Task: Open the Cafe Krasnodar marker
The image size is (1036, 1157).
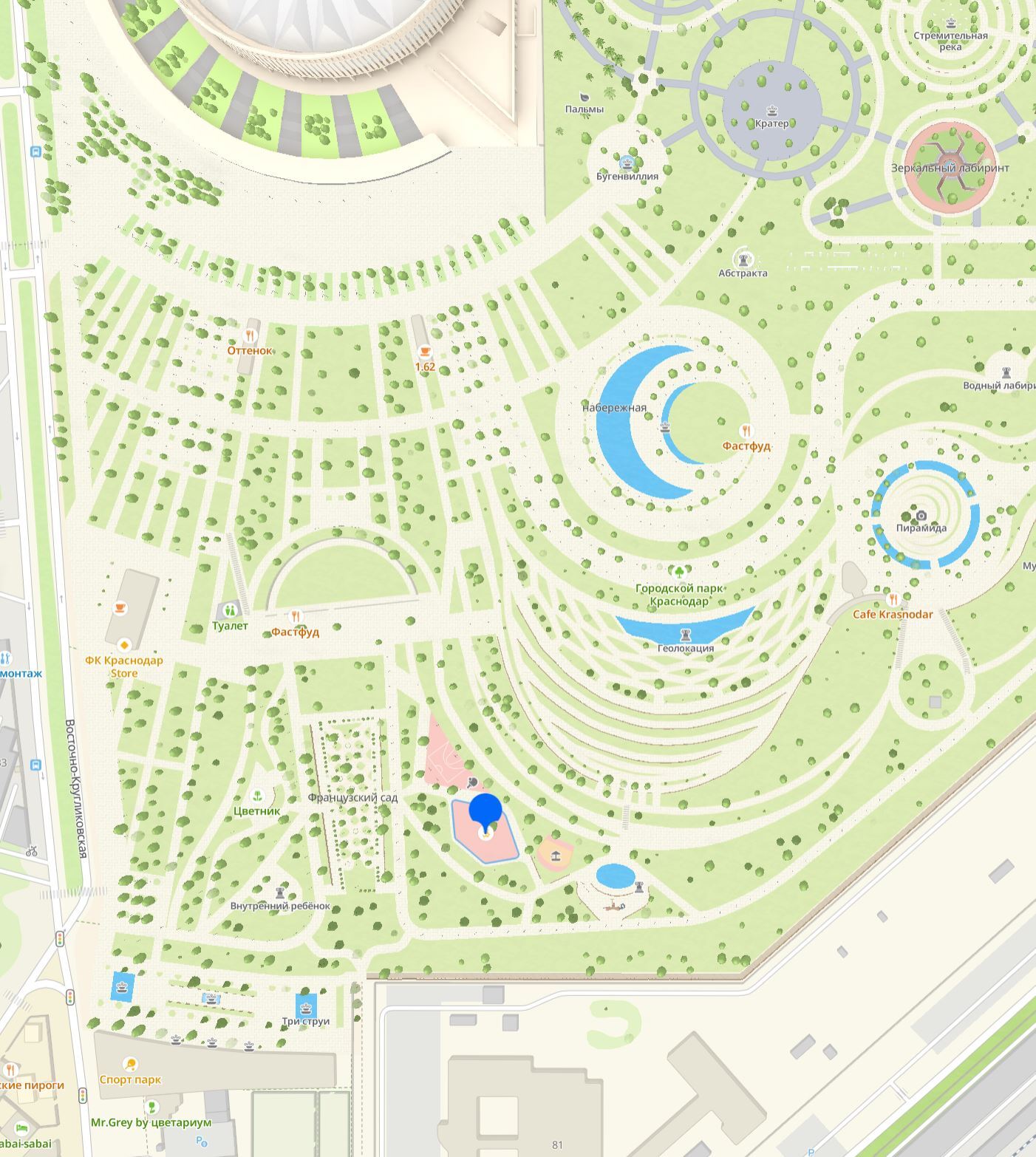Action: (893, 599)
